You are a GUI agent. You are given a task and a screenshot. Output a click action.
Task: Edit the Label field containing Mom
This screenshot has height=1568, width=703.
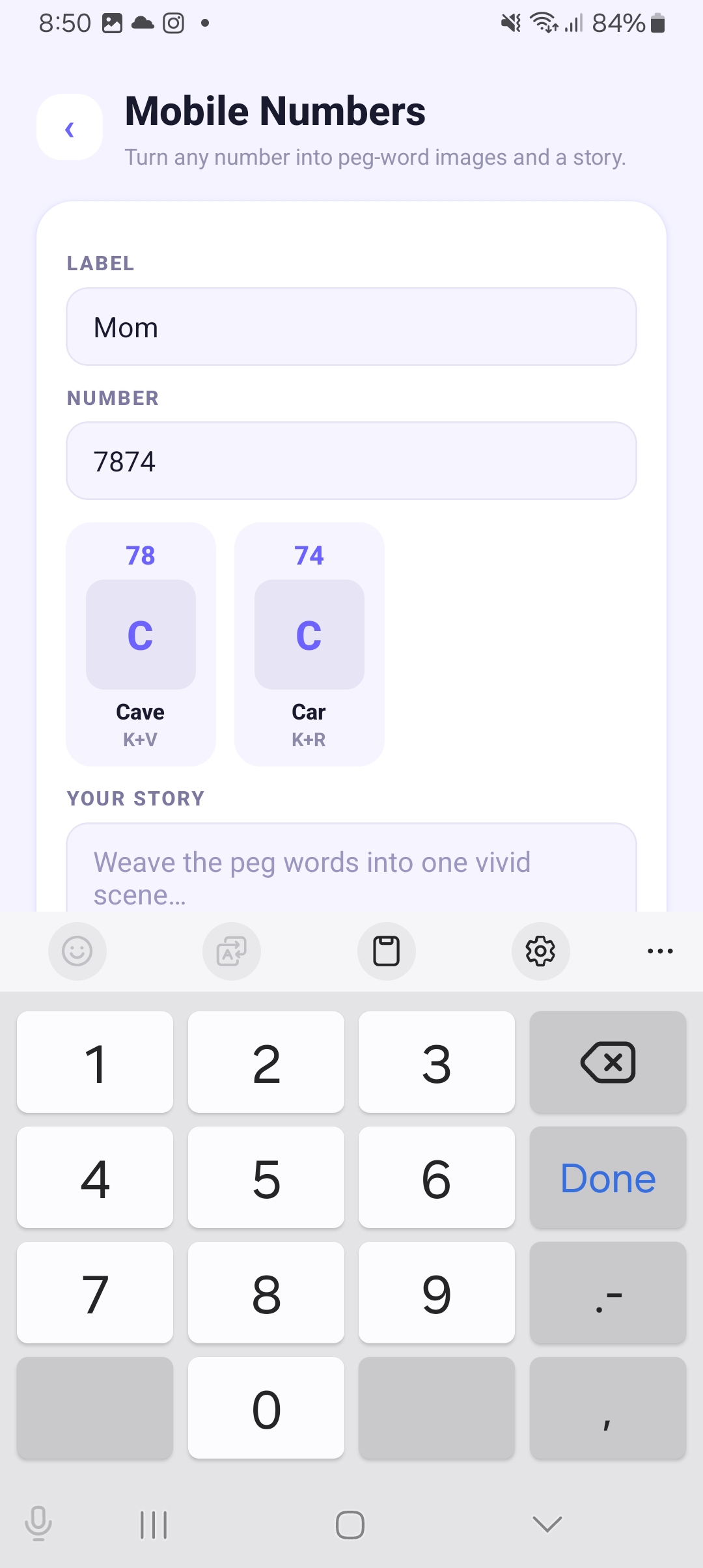(x=351, y=327)
